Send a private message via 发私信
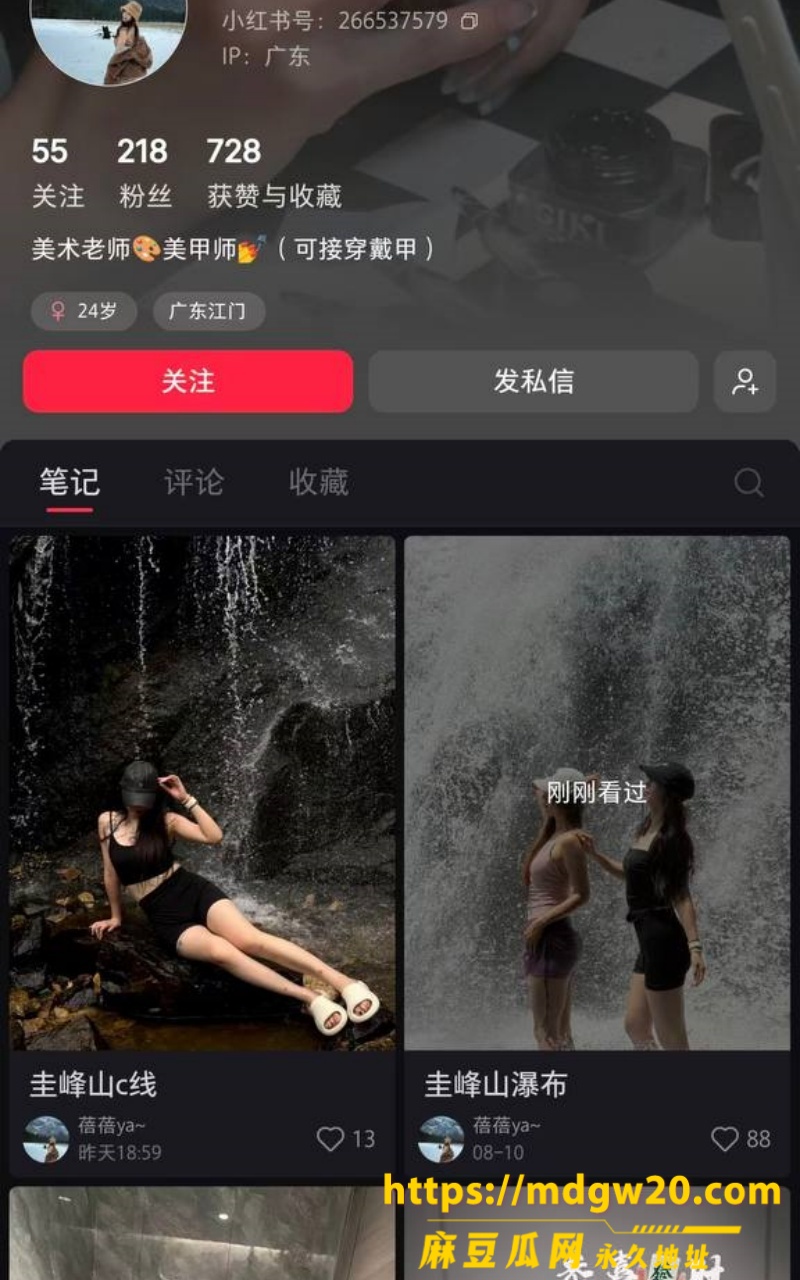This screenshot has width=800, height=1280. click(533, 381)
